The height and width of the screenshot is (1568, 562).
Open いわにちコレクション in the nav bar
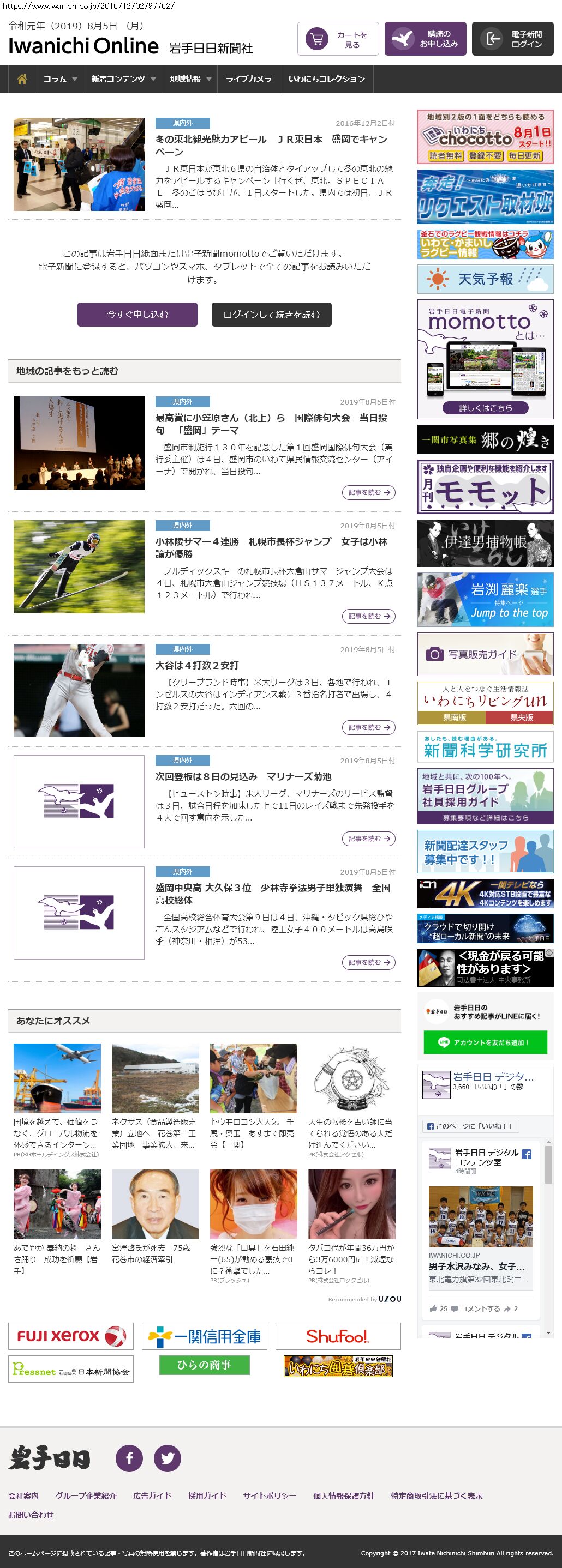click(x=326, y=79)
